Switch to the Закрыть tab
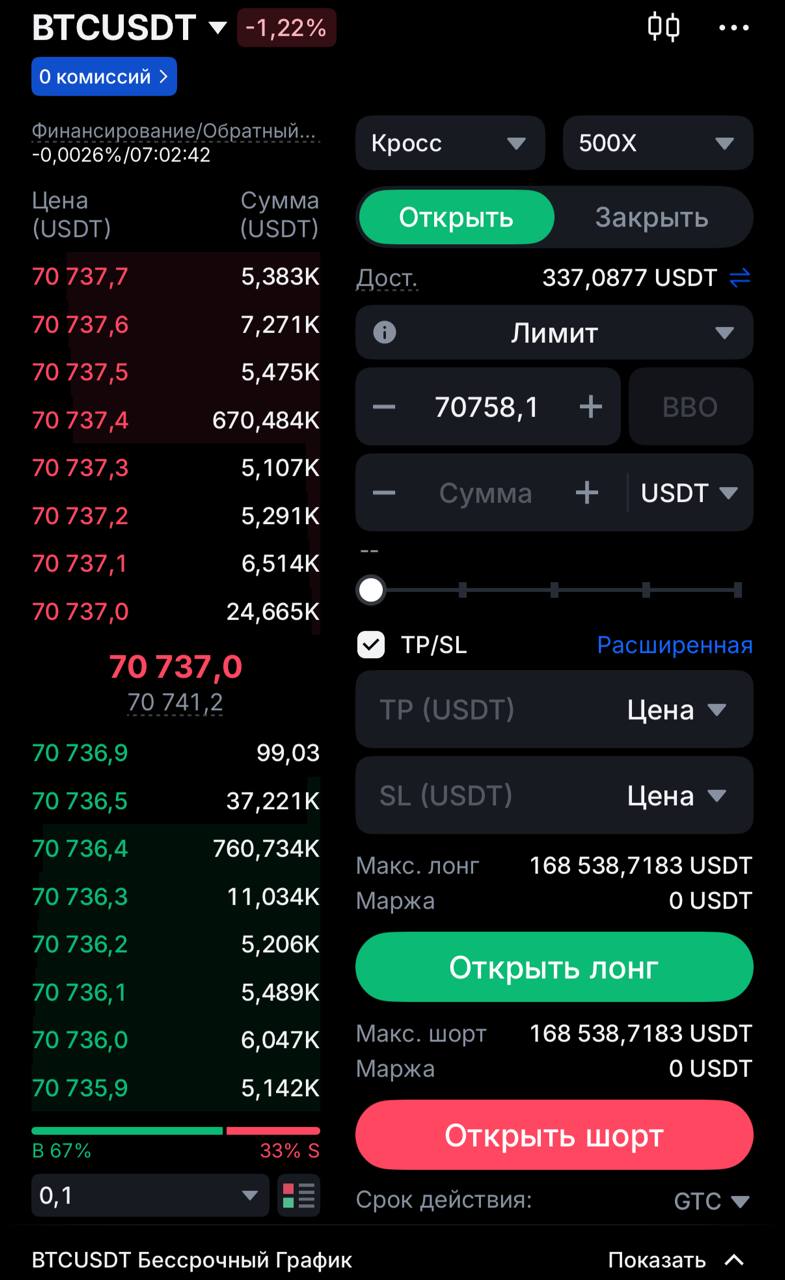The width and height of the screenshot is (785, 1280). [651, 217]
